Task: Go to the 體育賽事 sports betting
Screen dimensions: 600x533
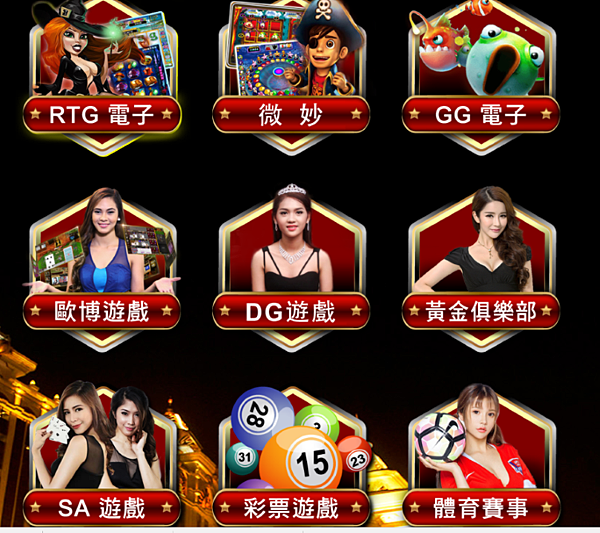Action: click(481, 507)
